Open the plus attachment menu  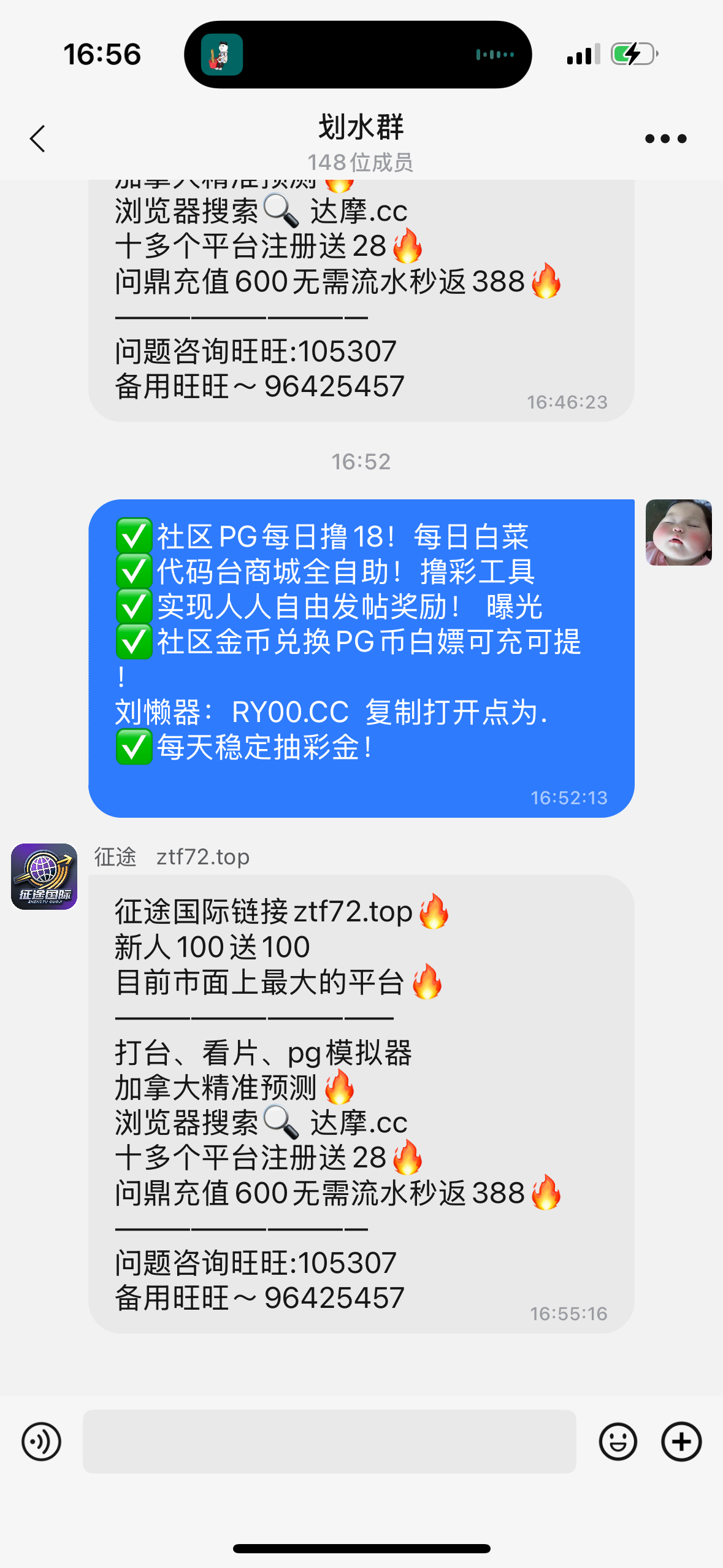point(681,1441)
